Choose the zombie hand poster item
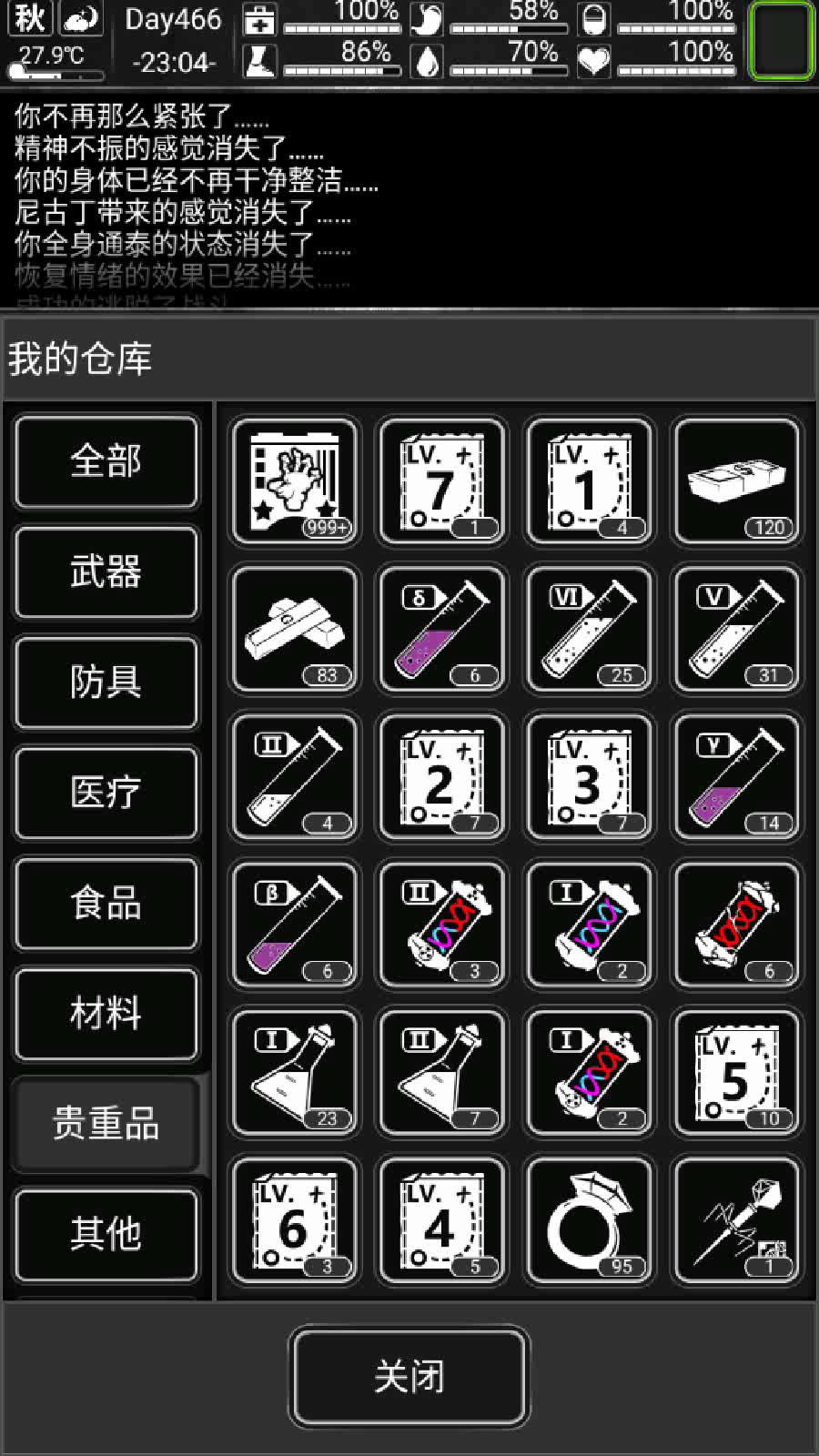Image resolution: width=819 pixels, height=1456 pixels. click(294, 482)
